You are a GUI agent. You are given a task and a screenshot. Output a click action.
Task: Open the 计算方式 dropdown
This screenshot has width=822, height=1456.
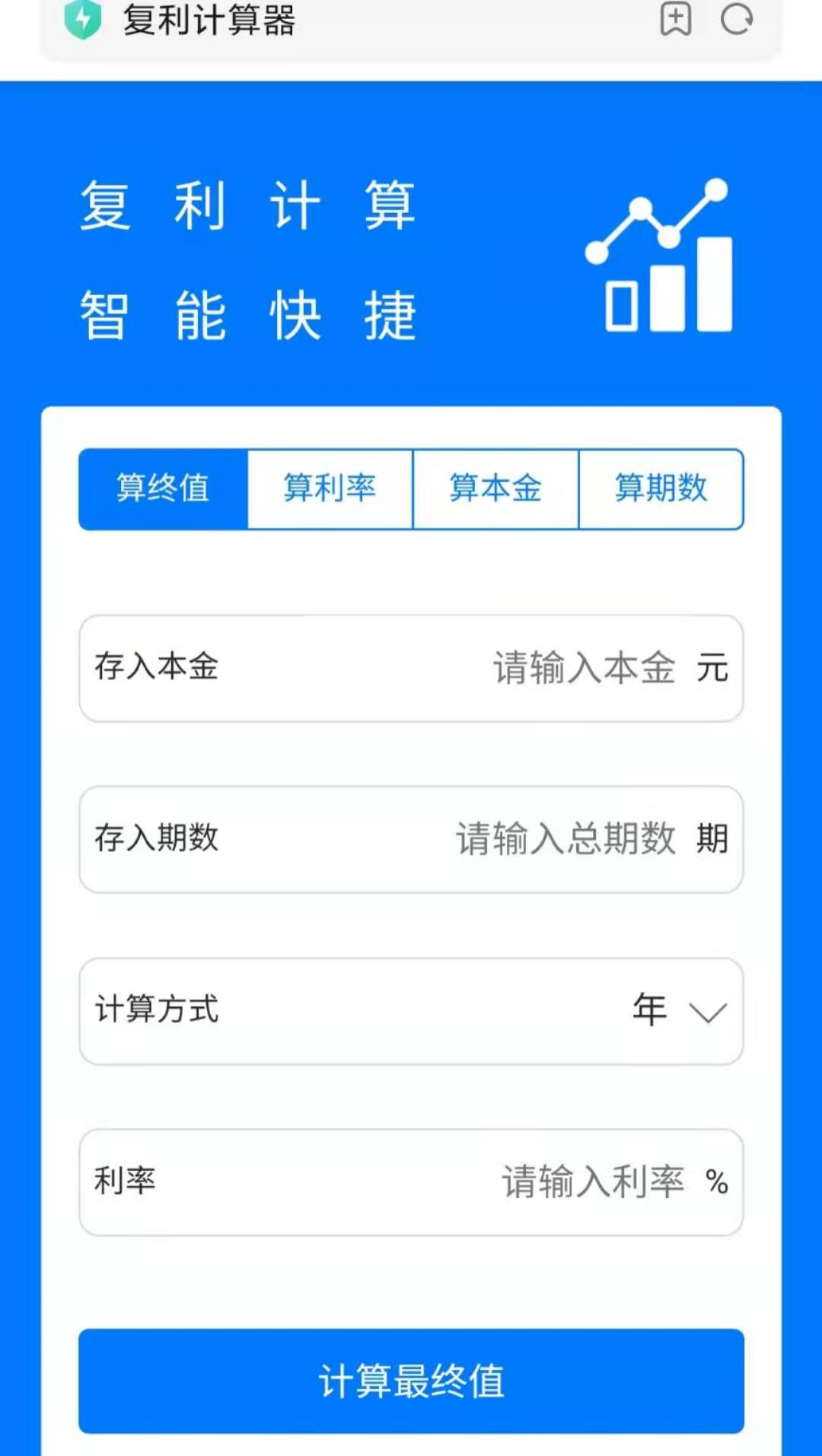pos(411,1010)
